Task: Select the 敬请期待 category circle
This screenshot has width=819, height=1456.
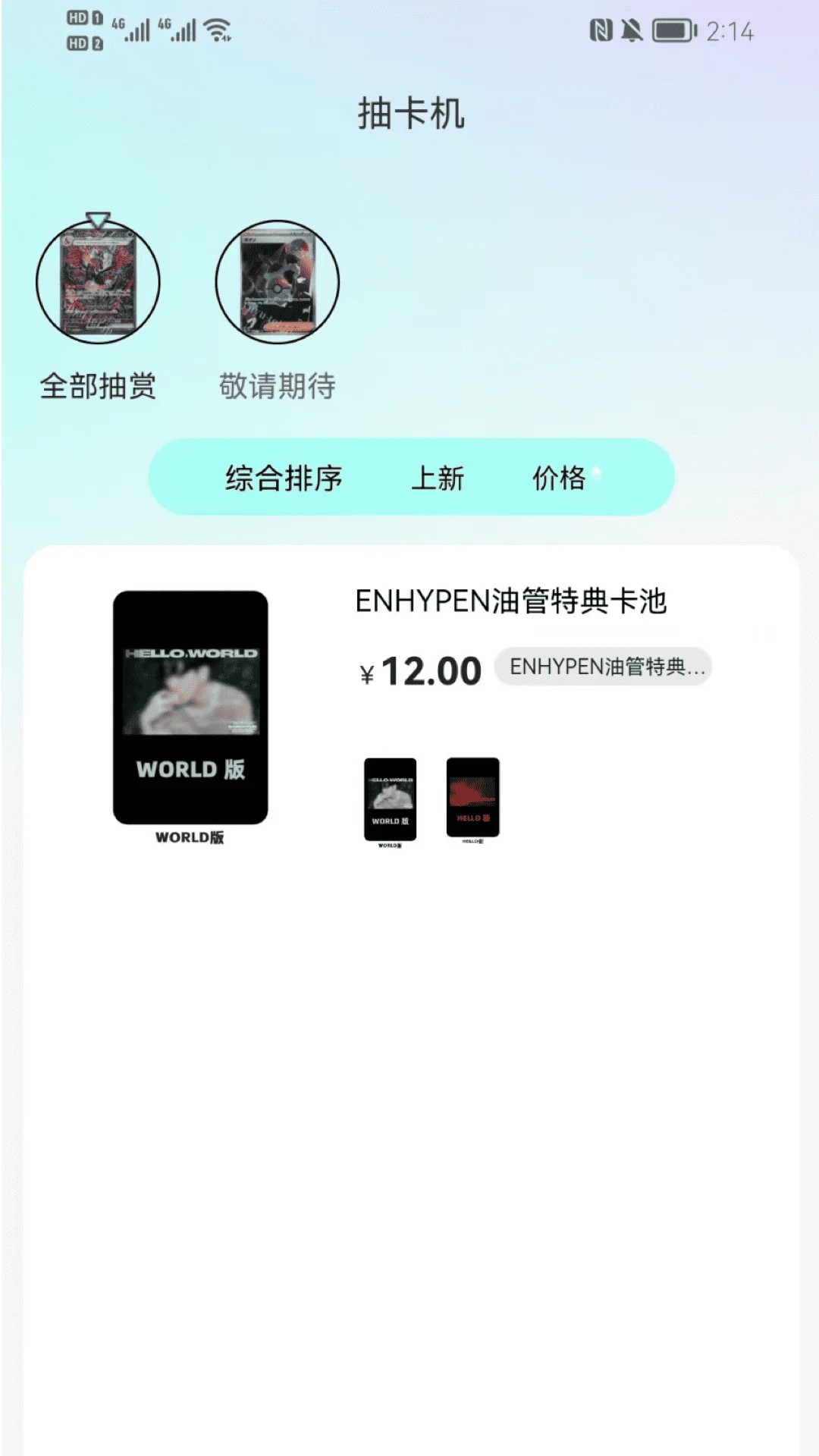Action: coord(276,282)
